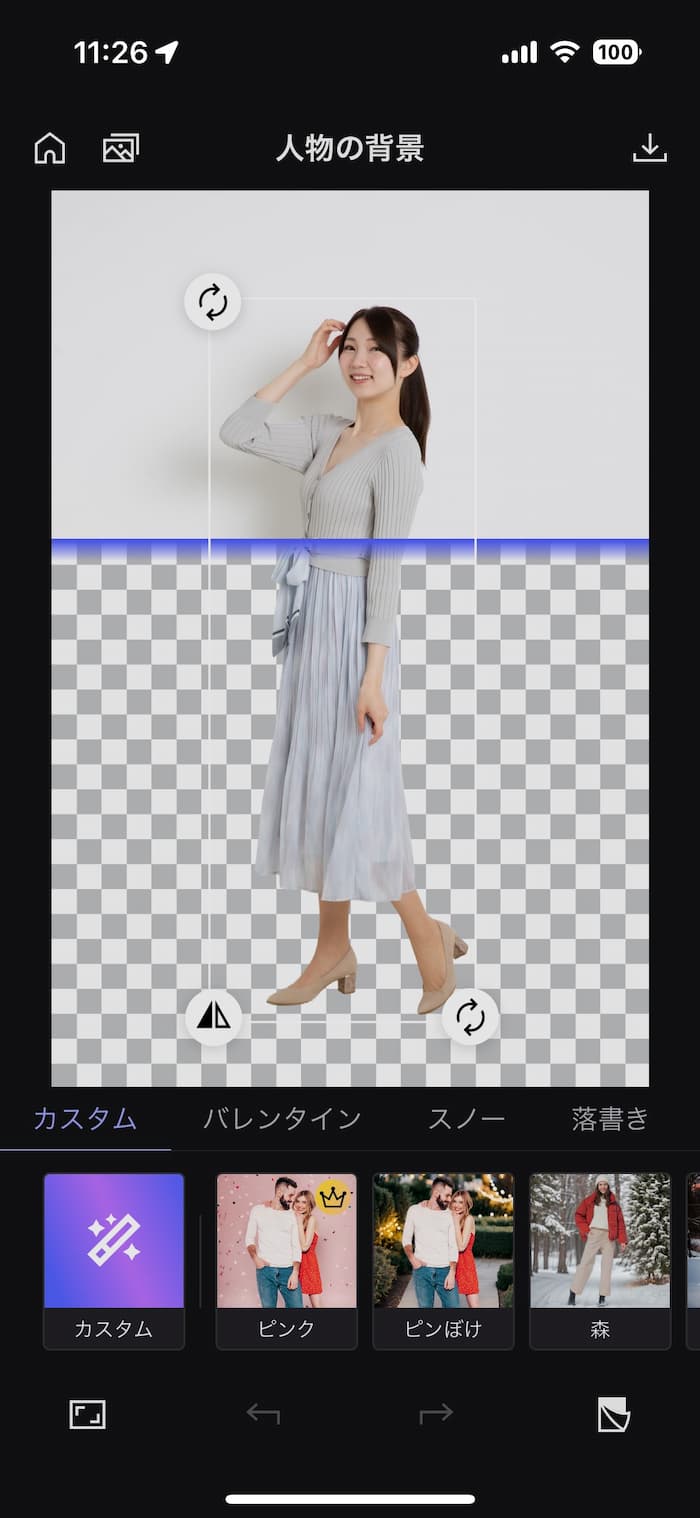
Task: Undo the last edit
Action: point(263,1414)
